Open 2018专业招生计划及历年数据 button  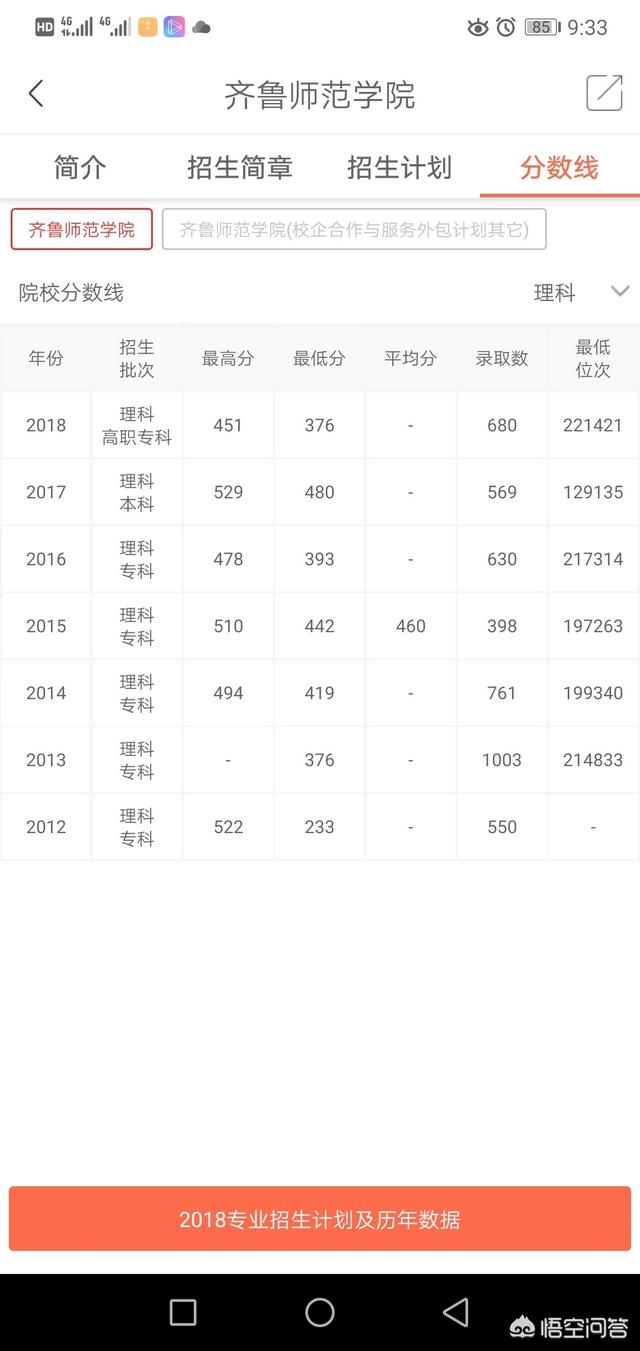click(320, 1219)
